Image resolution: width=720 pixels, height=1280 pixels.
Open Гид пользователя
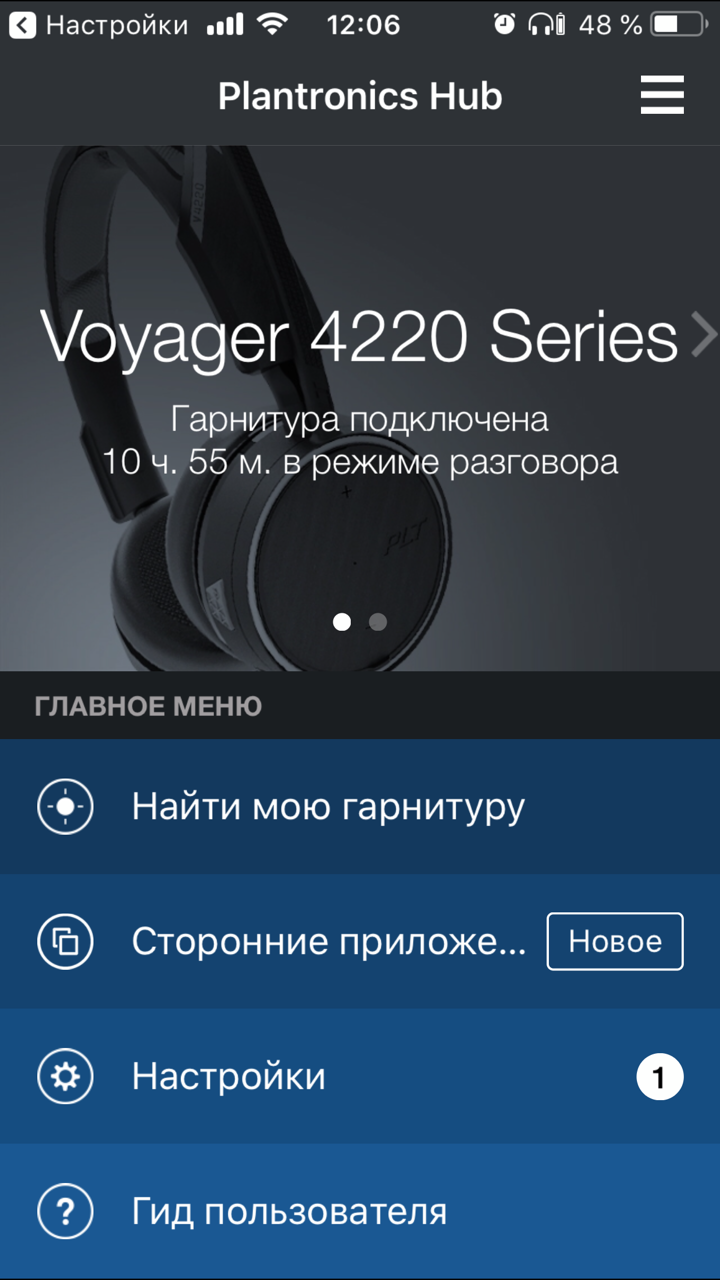pyautogui.click(x=360, y=1211)
